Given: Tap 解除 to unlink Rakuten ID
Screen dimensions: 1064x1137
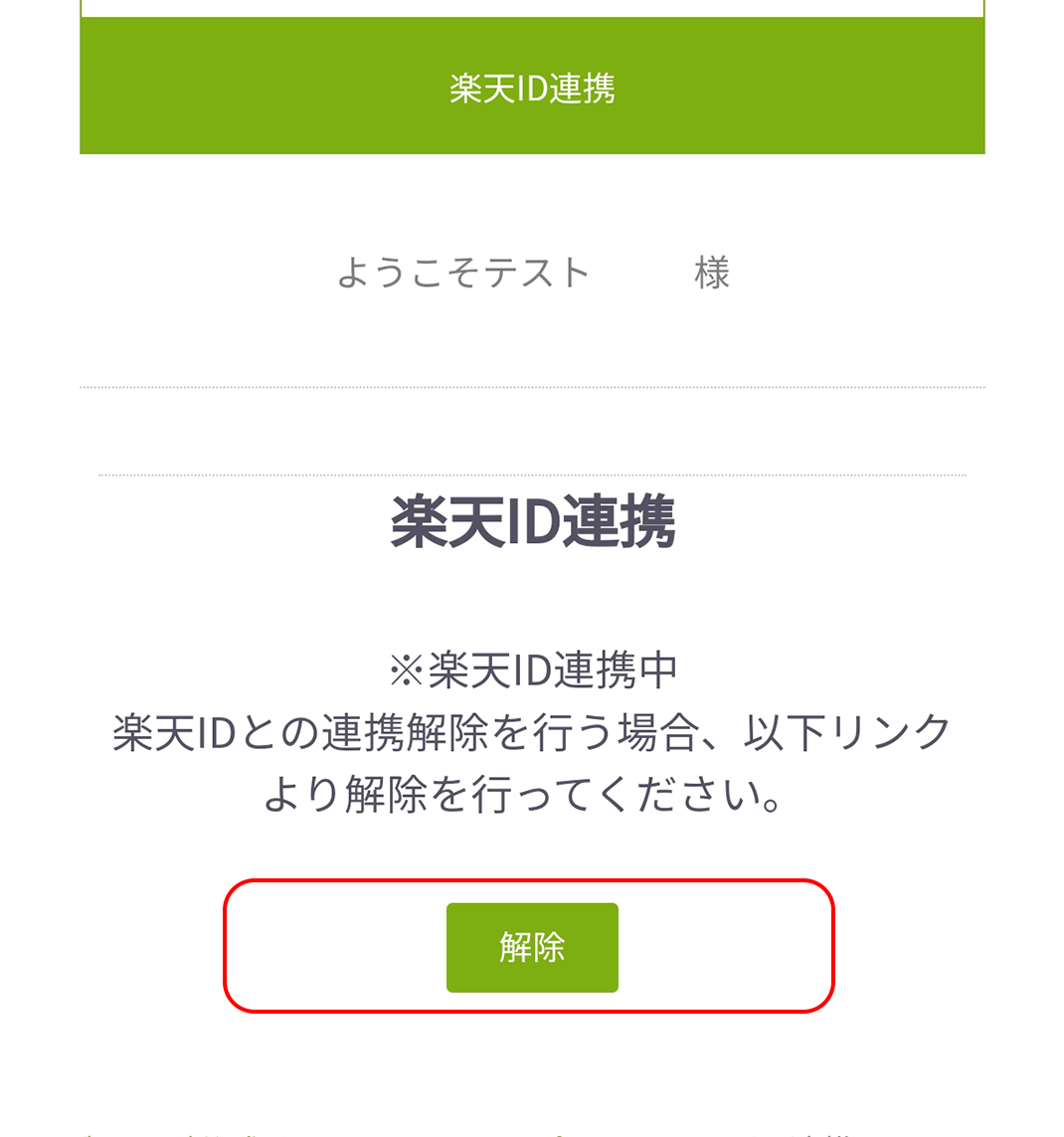Looking at the screenshot, I should (x=532, y=947).
